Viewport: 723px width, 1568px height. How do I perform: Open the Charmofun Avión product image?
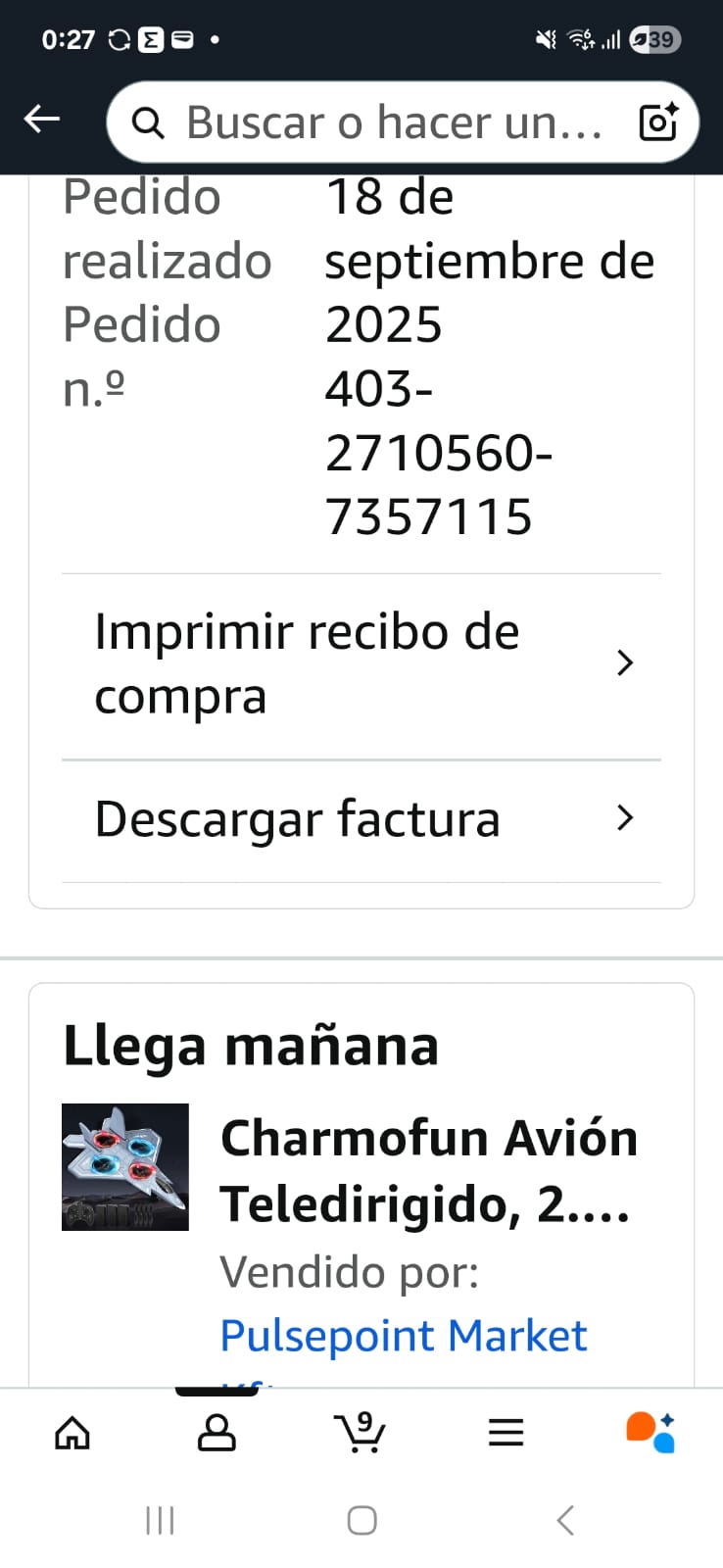click(125, 1166)
